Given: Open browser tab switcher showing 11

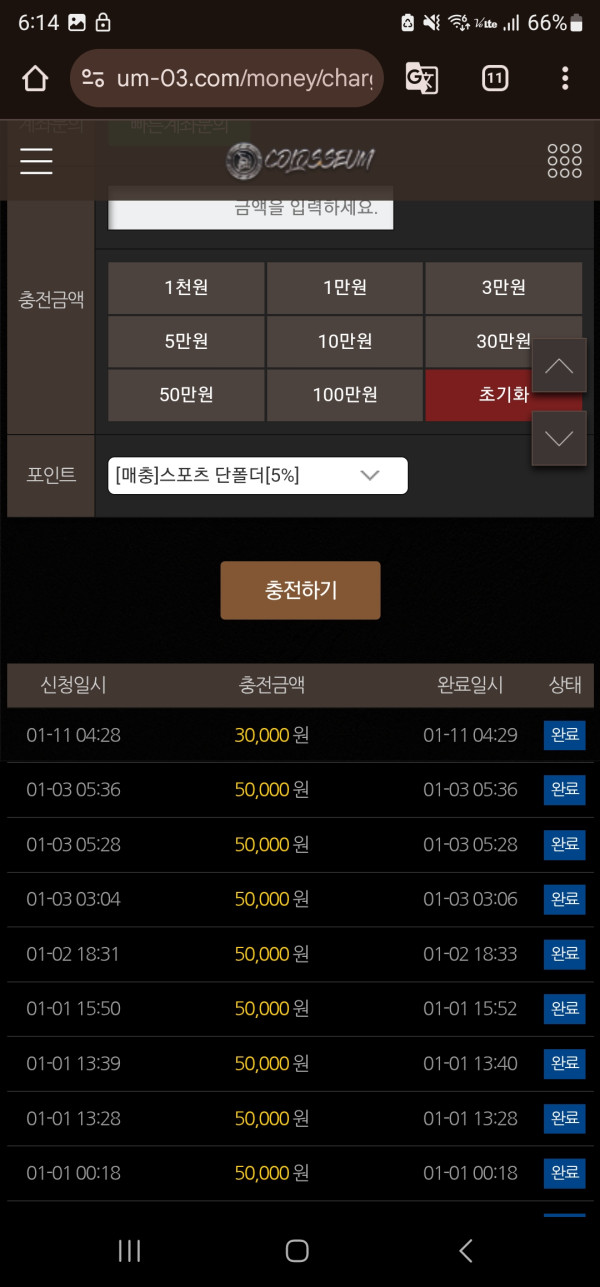Looking at the screenshot, I should (x=494, y=78).
